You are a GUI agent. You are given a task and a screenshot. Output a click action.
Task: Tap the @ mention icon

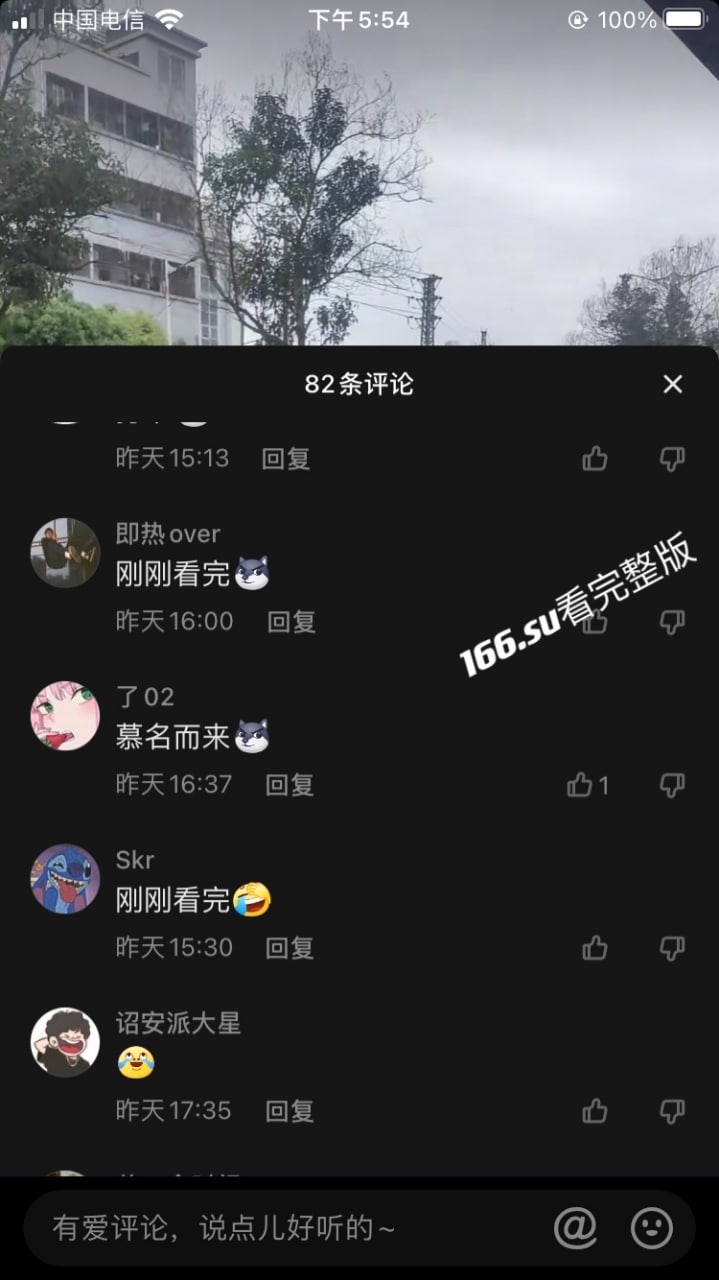[575, 1227]
